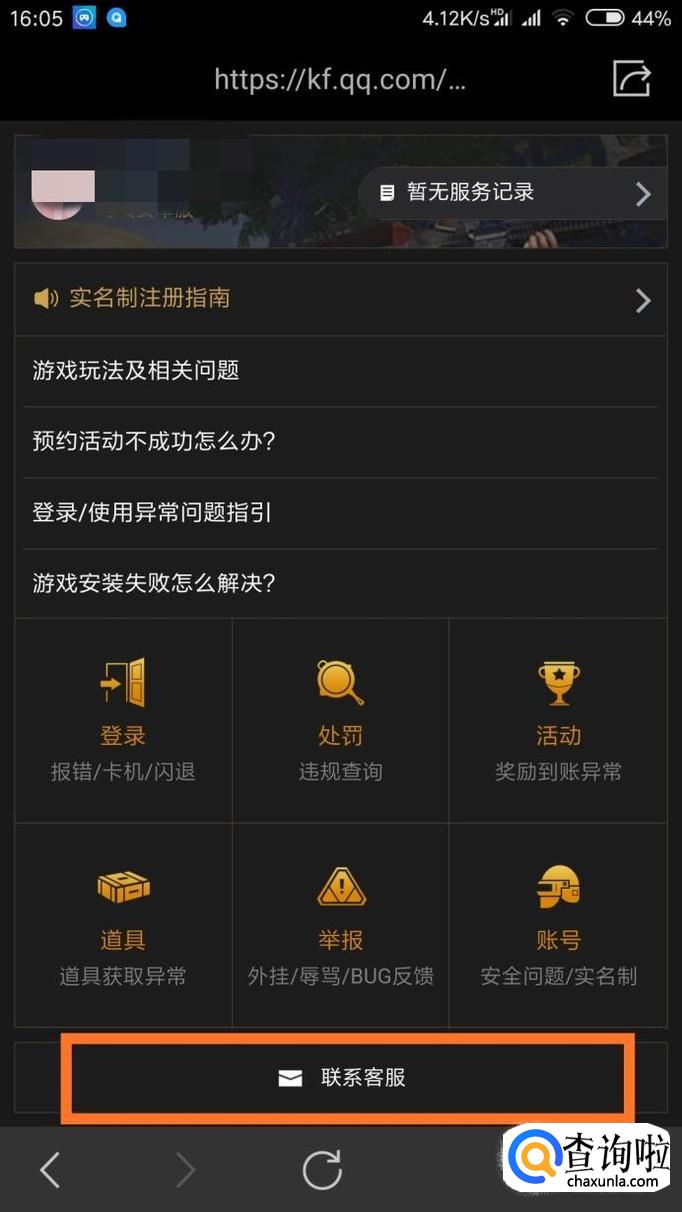Screen dimensions: 682x1212
Task: Share this page via the top-right icon
Action: [x=631, y=78]
